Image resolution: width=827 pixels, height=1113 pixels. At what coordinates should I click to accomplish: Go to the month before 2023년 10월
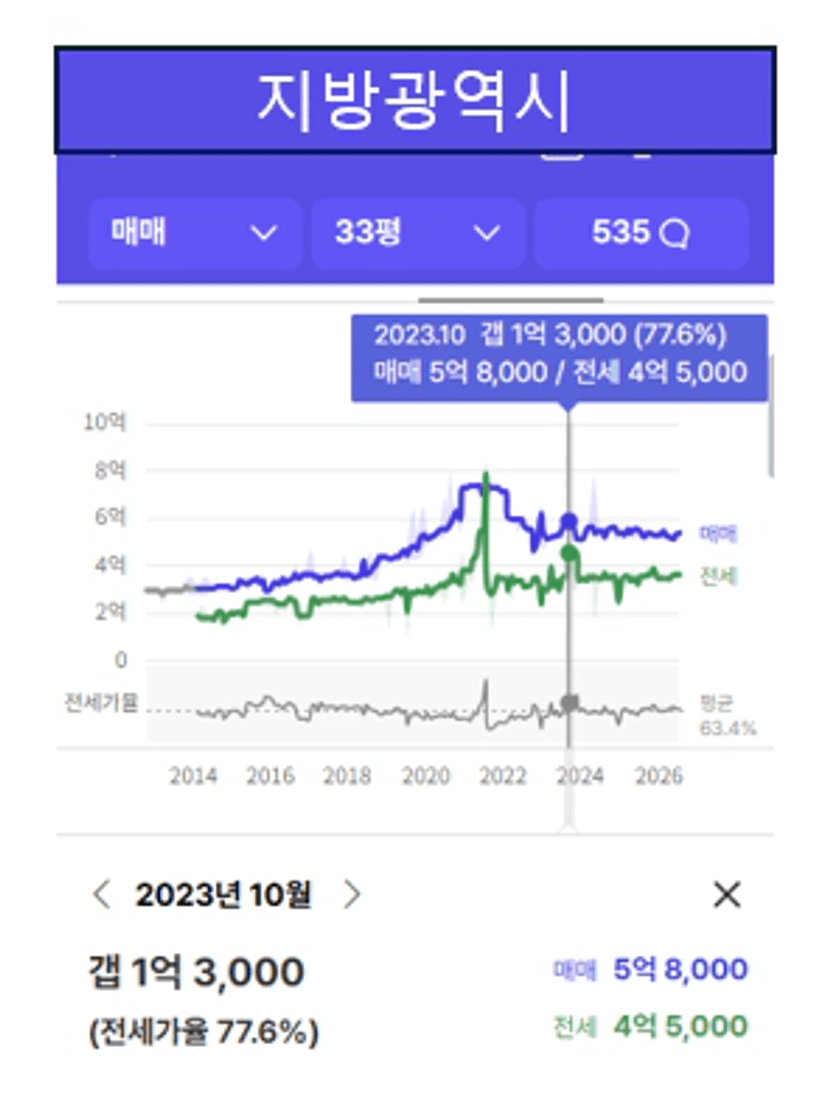point(102,894)
